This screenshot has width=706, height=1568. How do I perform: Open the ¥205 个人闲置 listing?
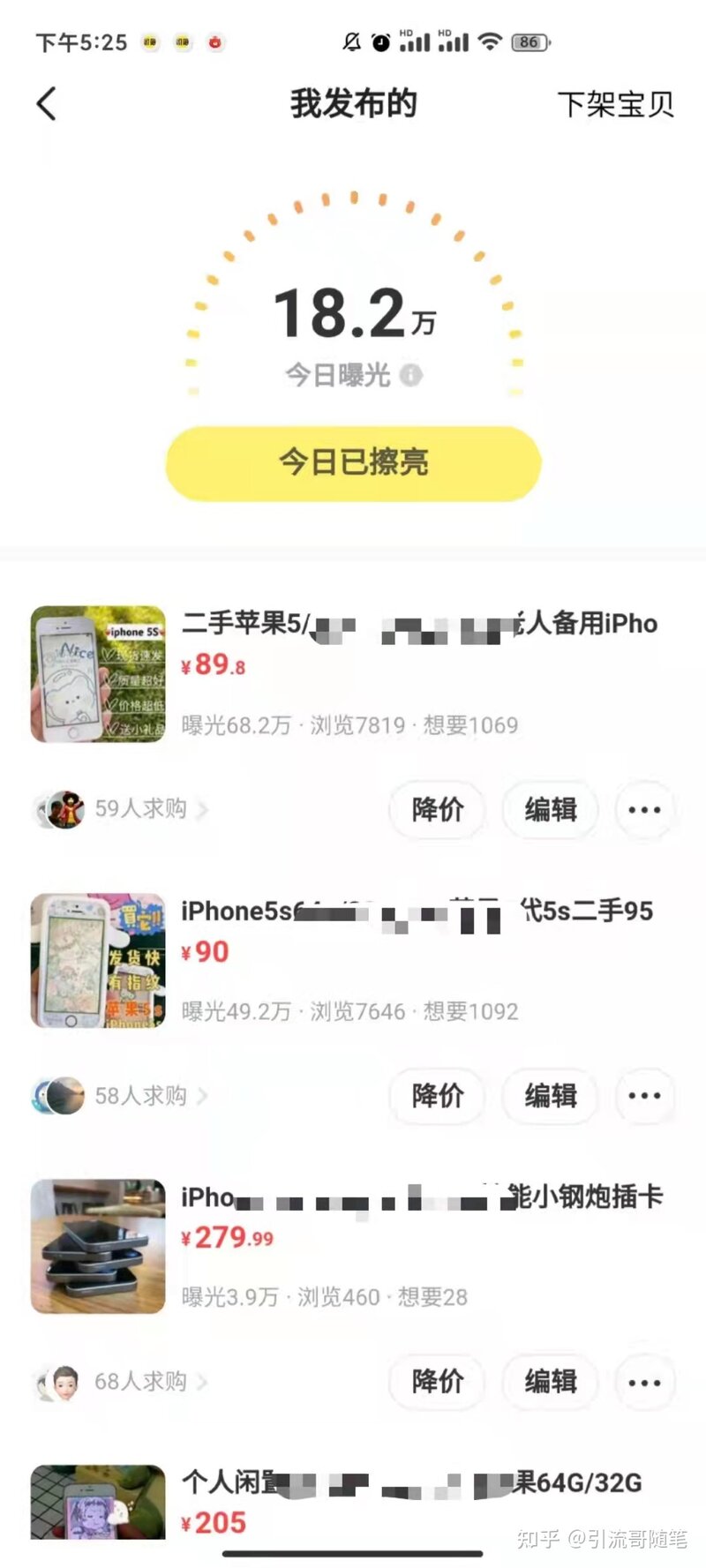coord(353,1502)
